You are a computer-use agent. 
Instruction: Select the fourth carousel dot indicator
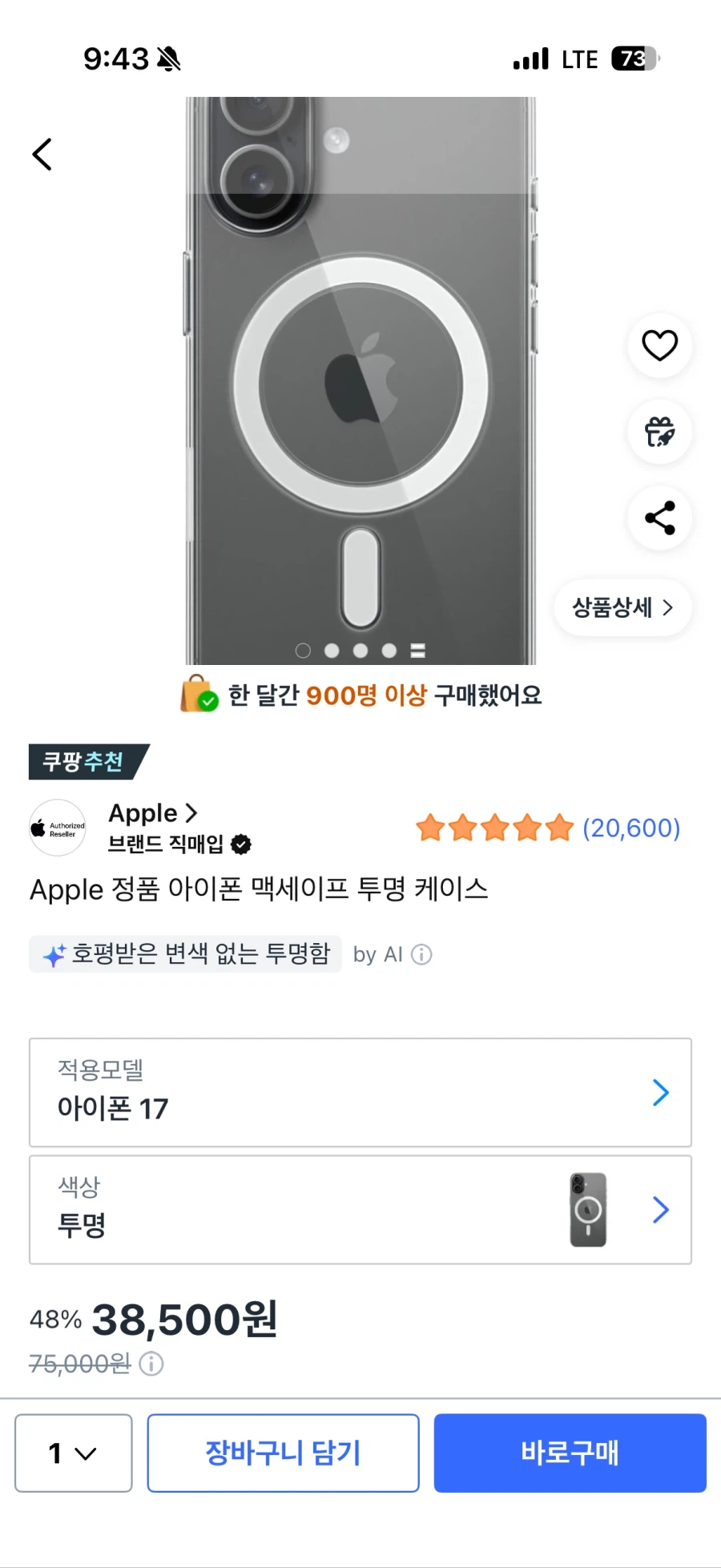389,651
